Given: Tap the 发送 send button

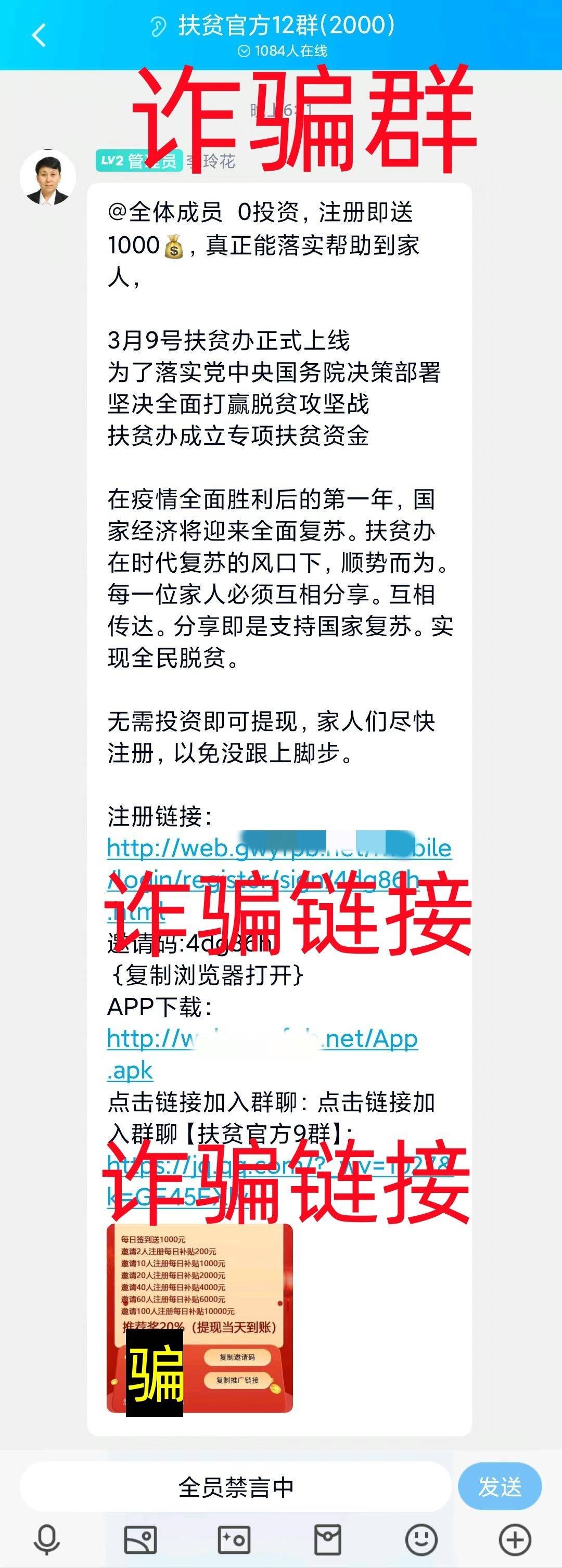Looking at the screenshot, I should [x=499, y=1487].
